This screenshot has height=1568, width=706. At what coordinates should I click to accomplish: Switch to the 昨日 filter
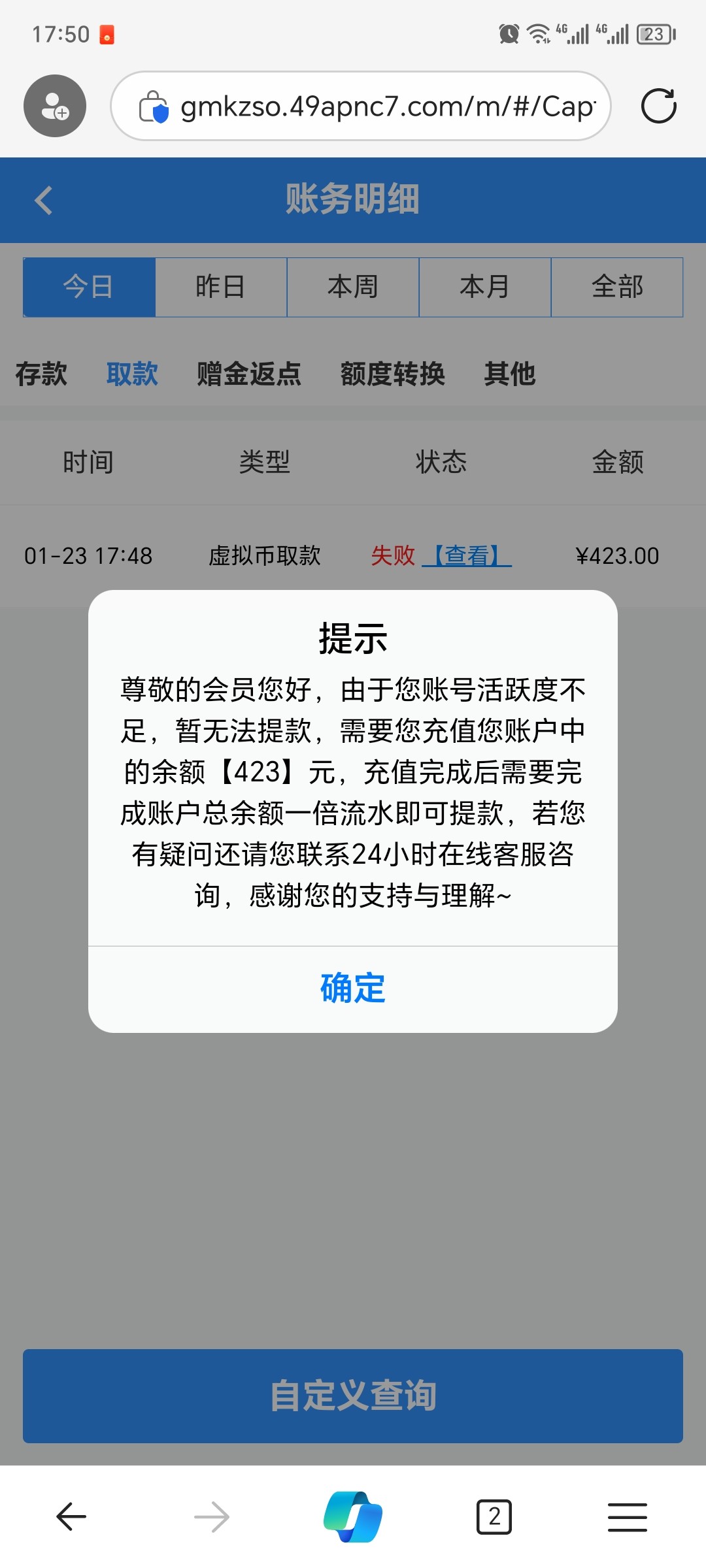(221, 287)
